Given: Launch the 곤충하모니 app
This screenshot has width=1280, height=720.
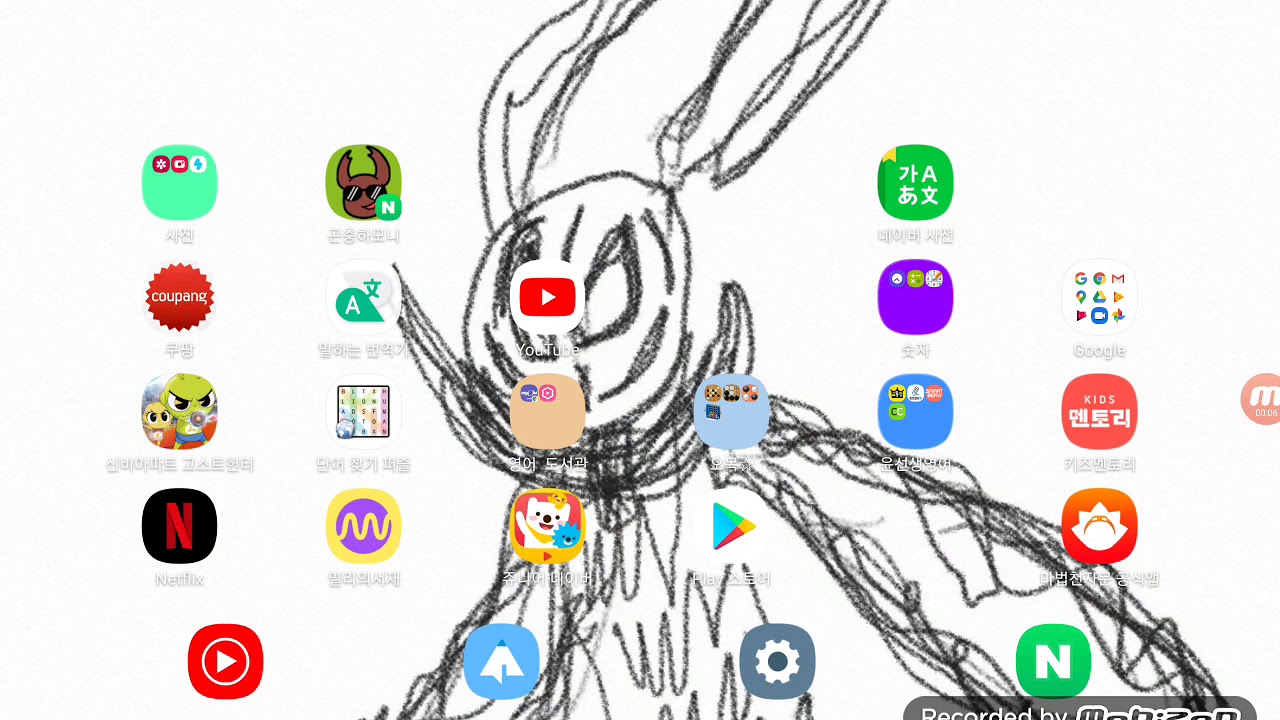Looking at the screenshot, I should 363,183.
